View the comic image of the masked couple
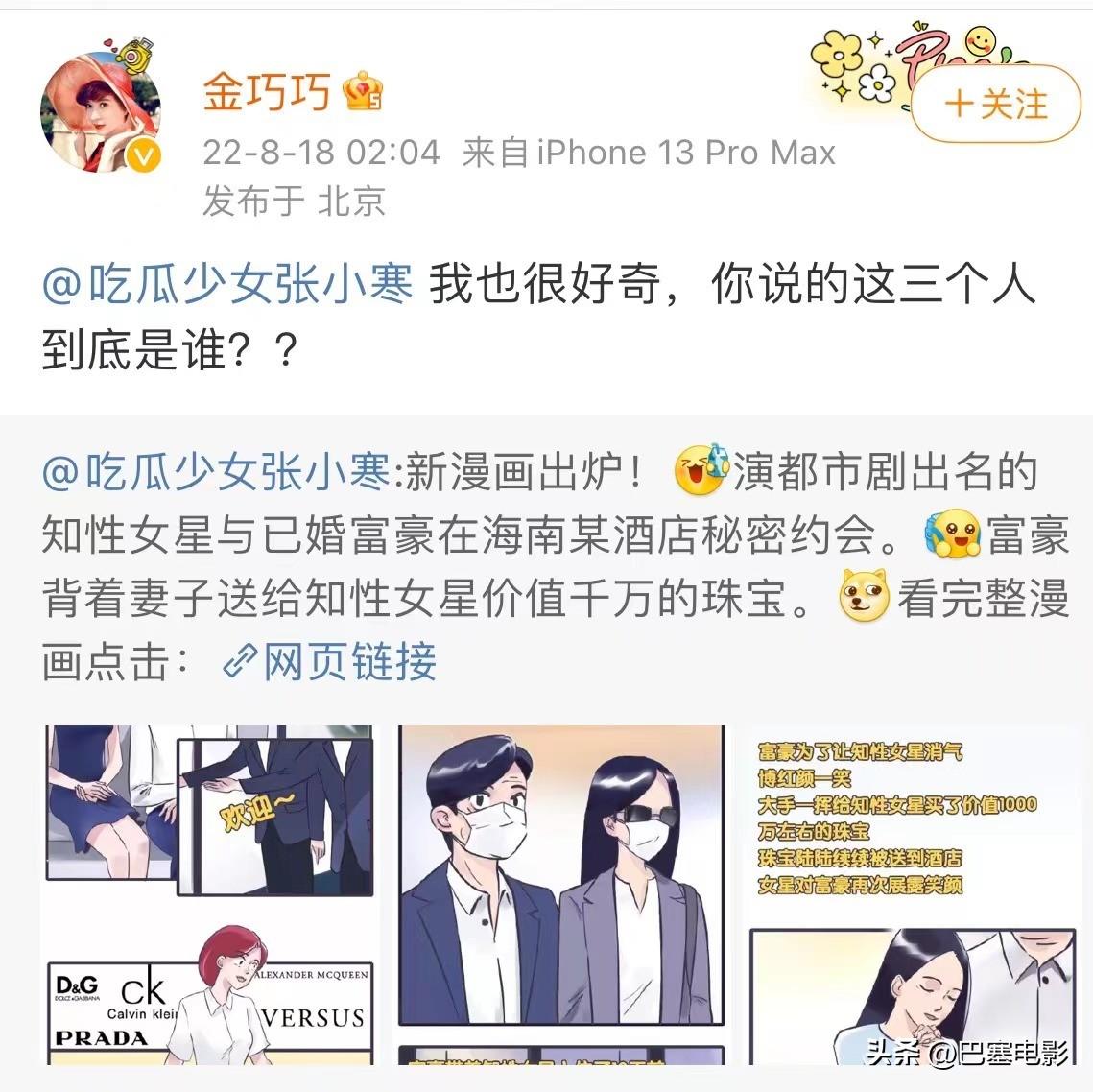The width and height of the screenshot is (1093, 1092). 559,894
